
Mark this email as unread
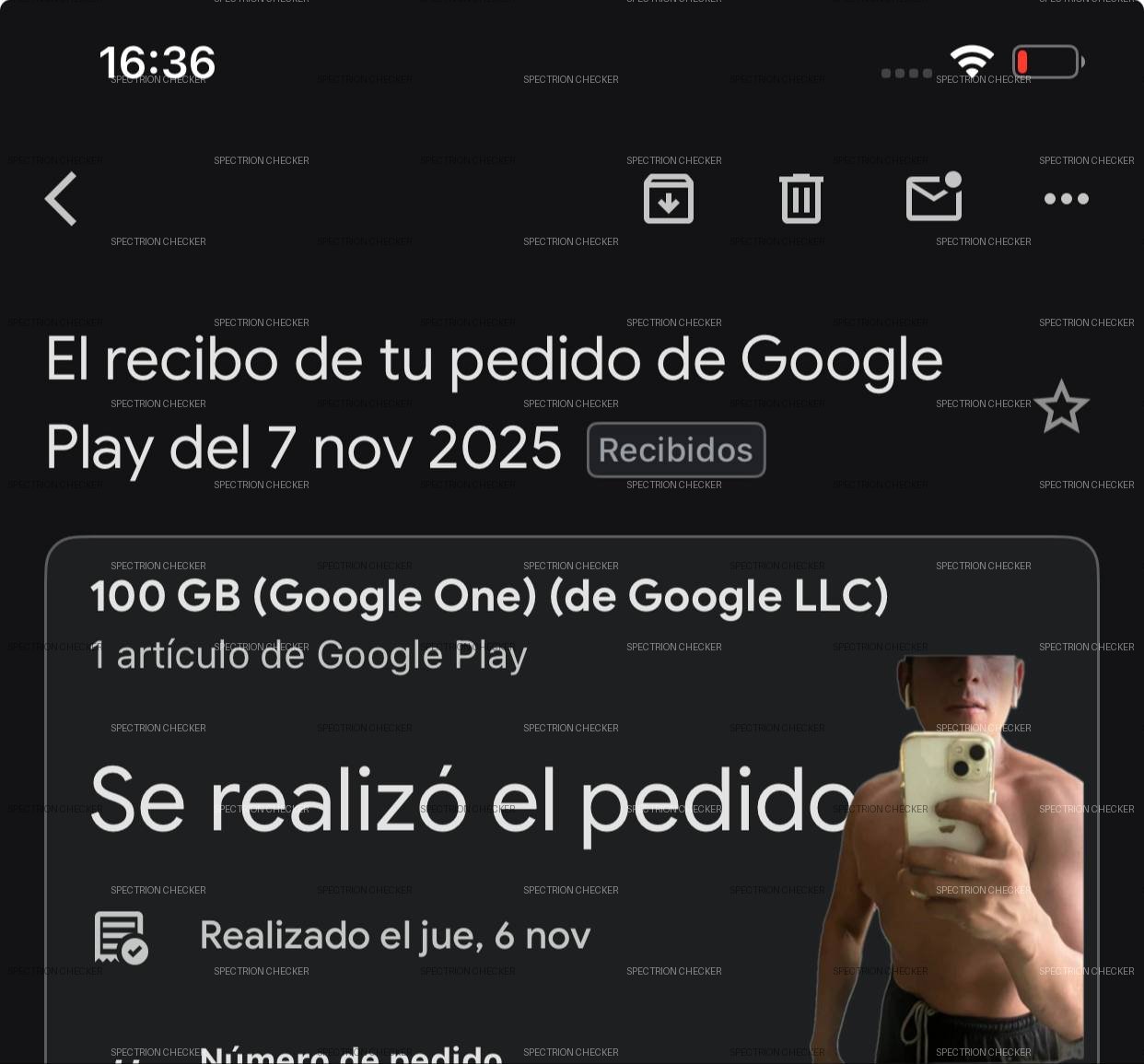click(934, 198)
